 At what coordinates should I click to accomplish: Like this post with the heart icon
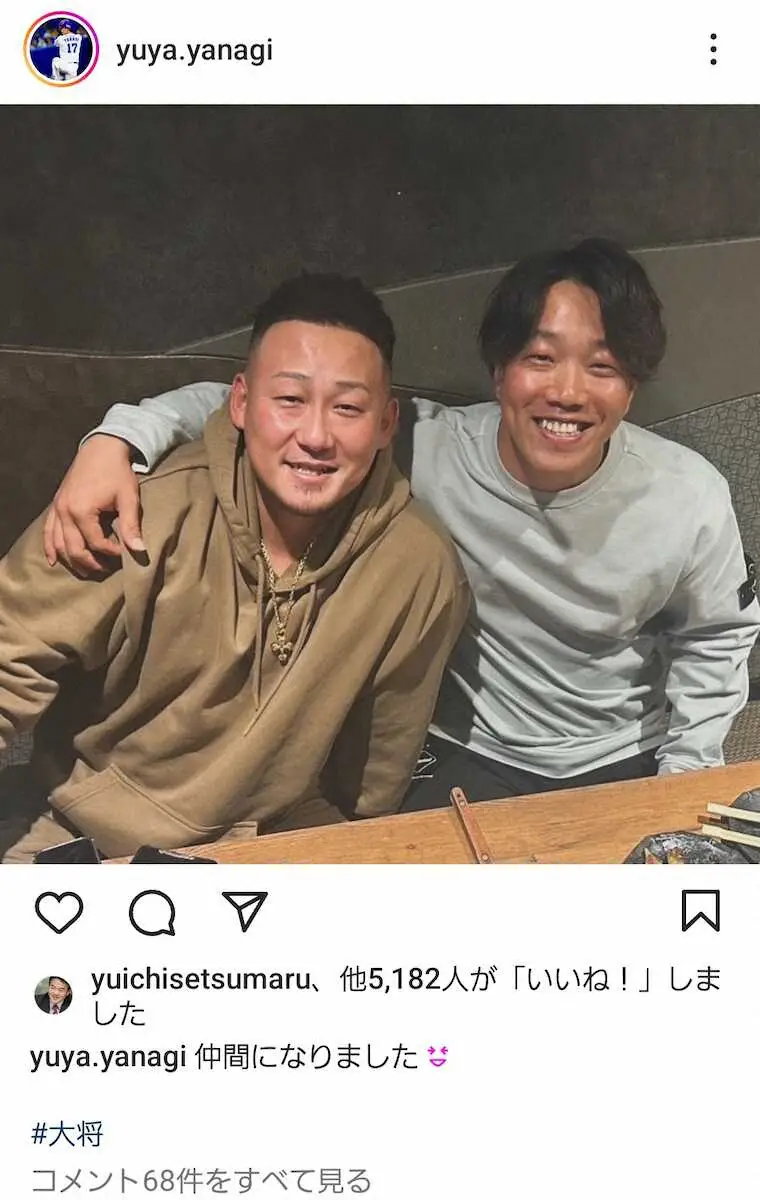59,912
